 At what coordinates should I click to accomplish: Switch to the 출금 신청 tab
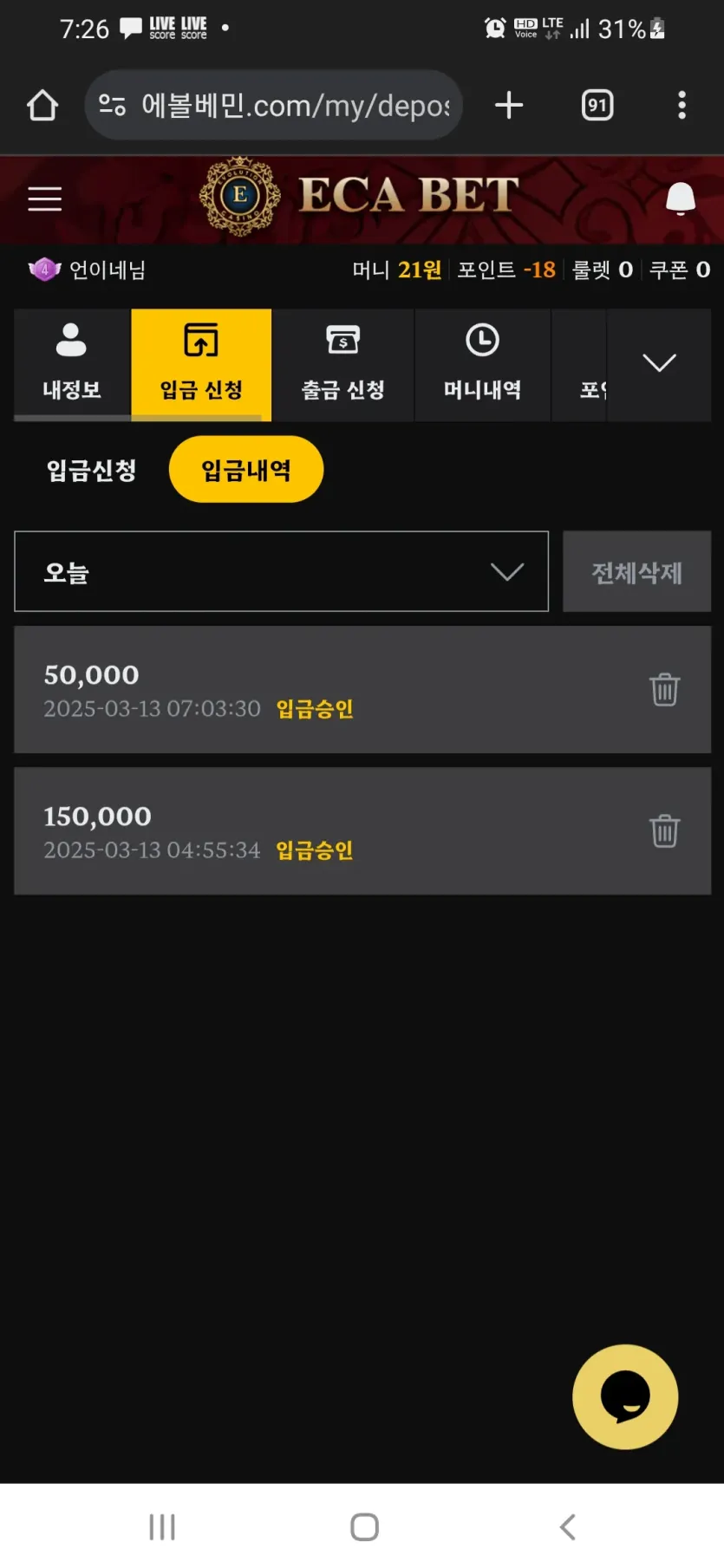click(343, 365)
